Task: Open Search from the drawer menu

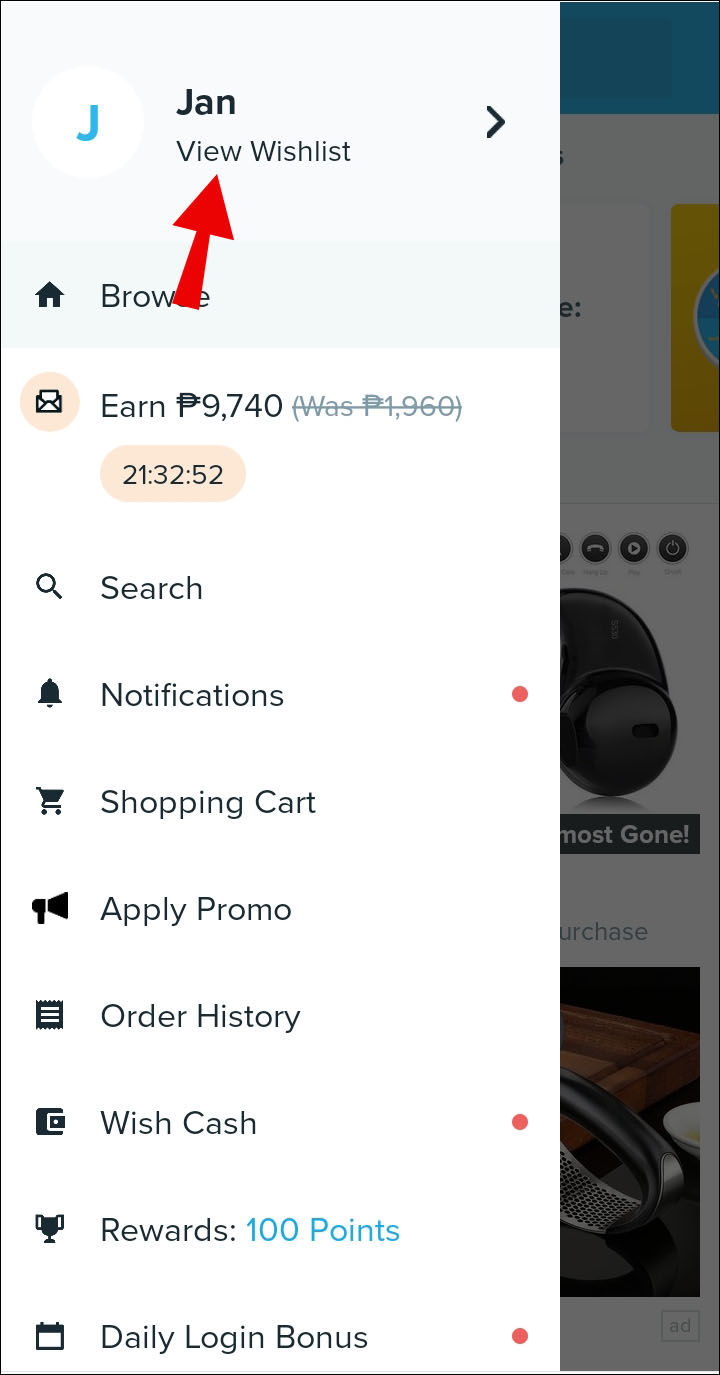Action: [151, 588]
